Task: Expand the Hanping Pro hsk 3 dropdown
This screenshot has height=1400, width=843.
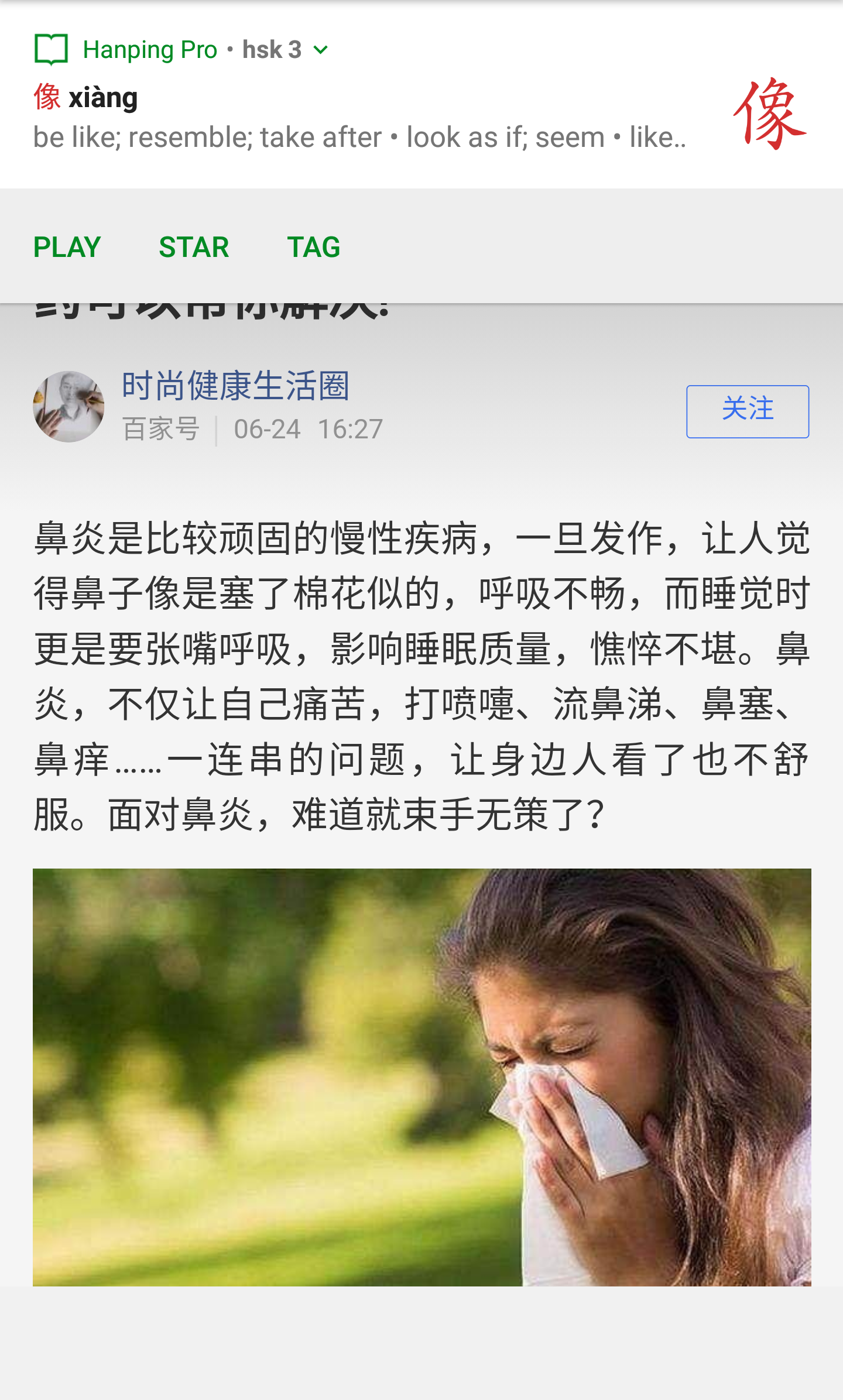Action: pos(320,50)
